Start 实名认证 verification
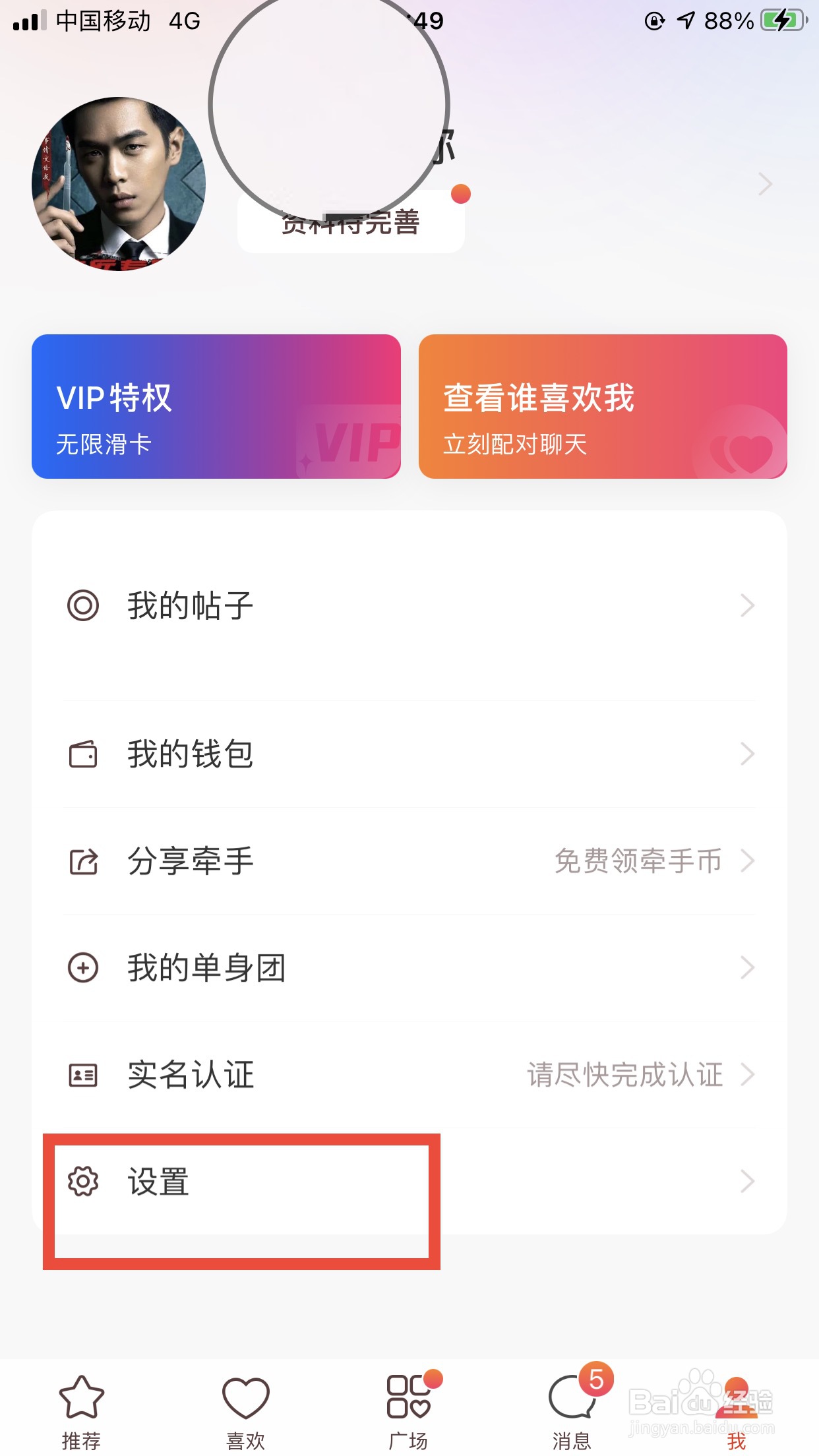The image size is (819, 1456). [x=409, y=1074]
